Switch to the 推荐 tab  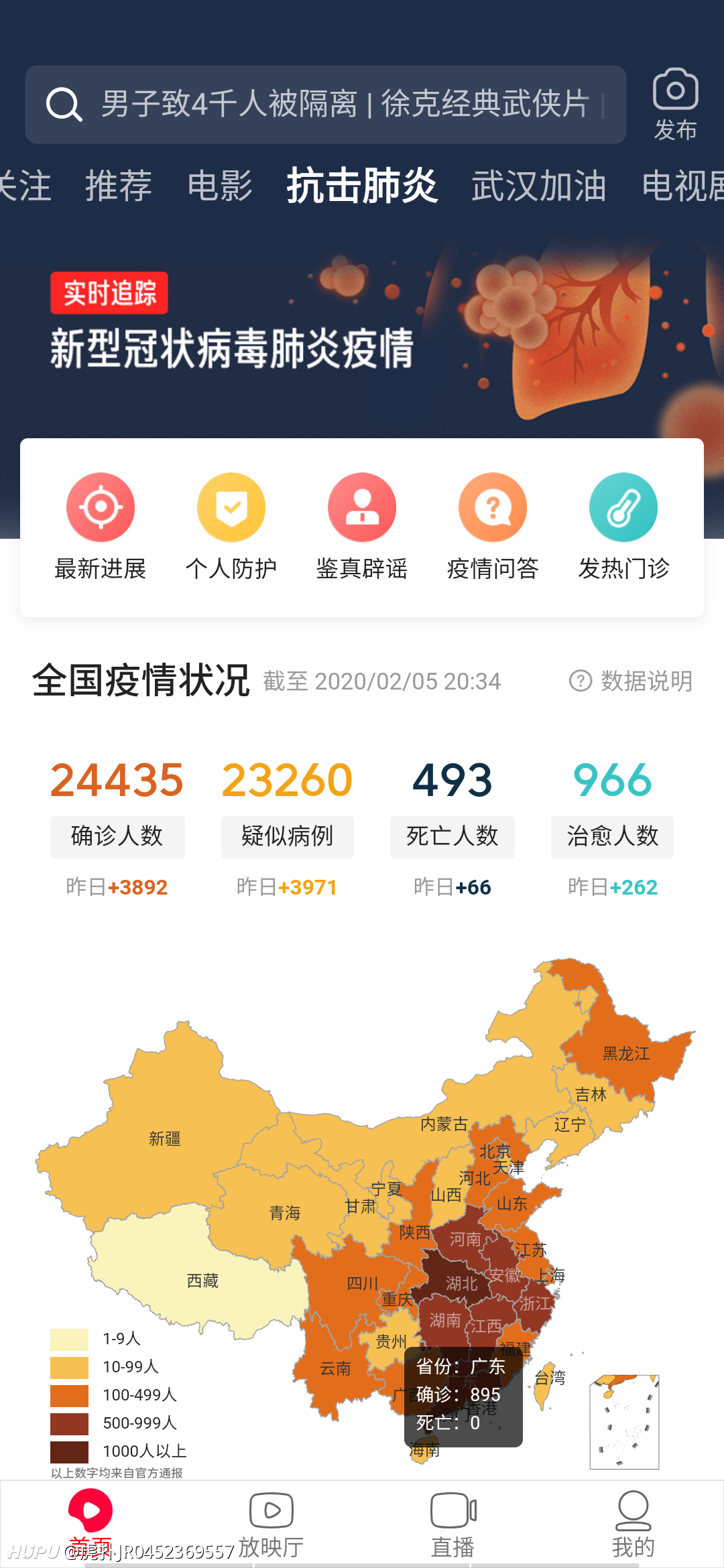(119, 186)
